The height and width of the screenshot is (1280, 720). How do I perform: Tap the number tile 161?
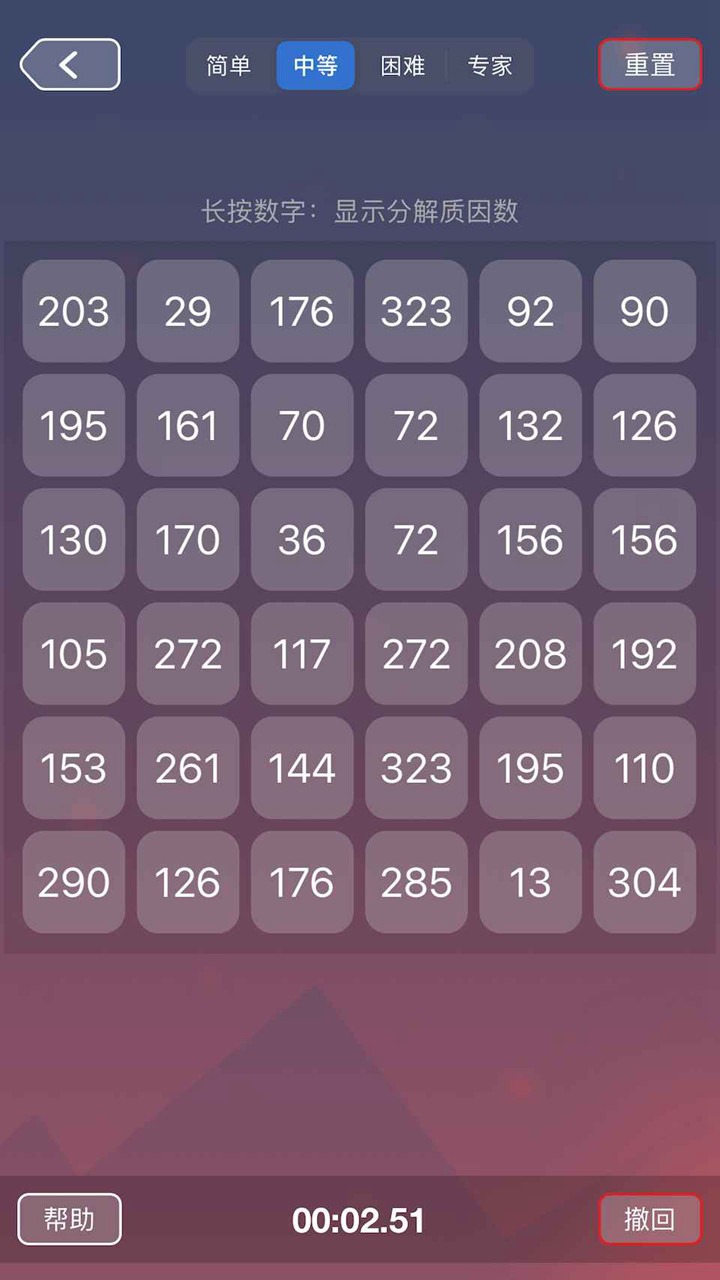[188, 426]
